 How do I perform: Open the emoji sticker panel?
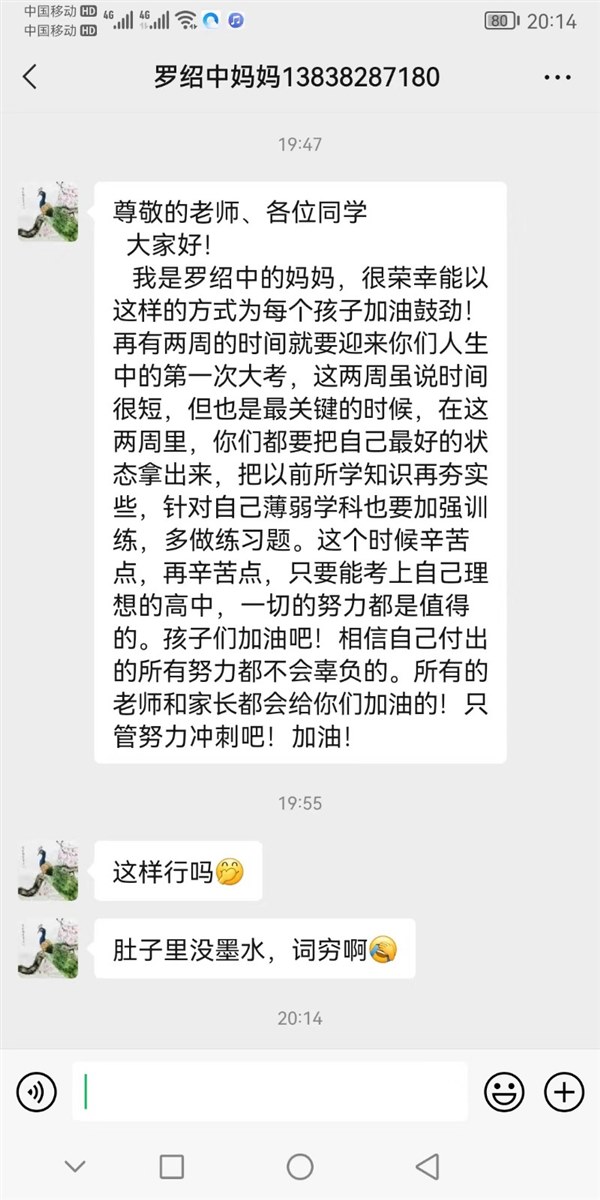pos(504,1092)
